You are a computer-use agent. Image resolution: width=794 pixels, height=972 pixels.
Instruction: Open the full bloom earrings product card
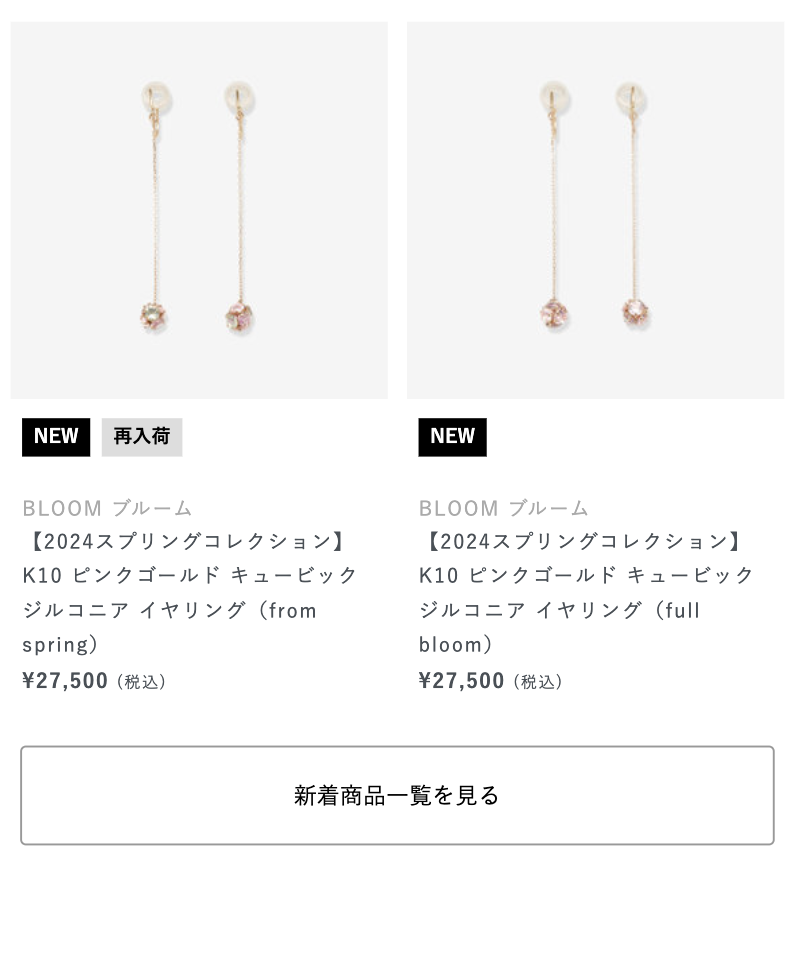coord(595,211)
